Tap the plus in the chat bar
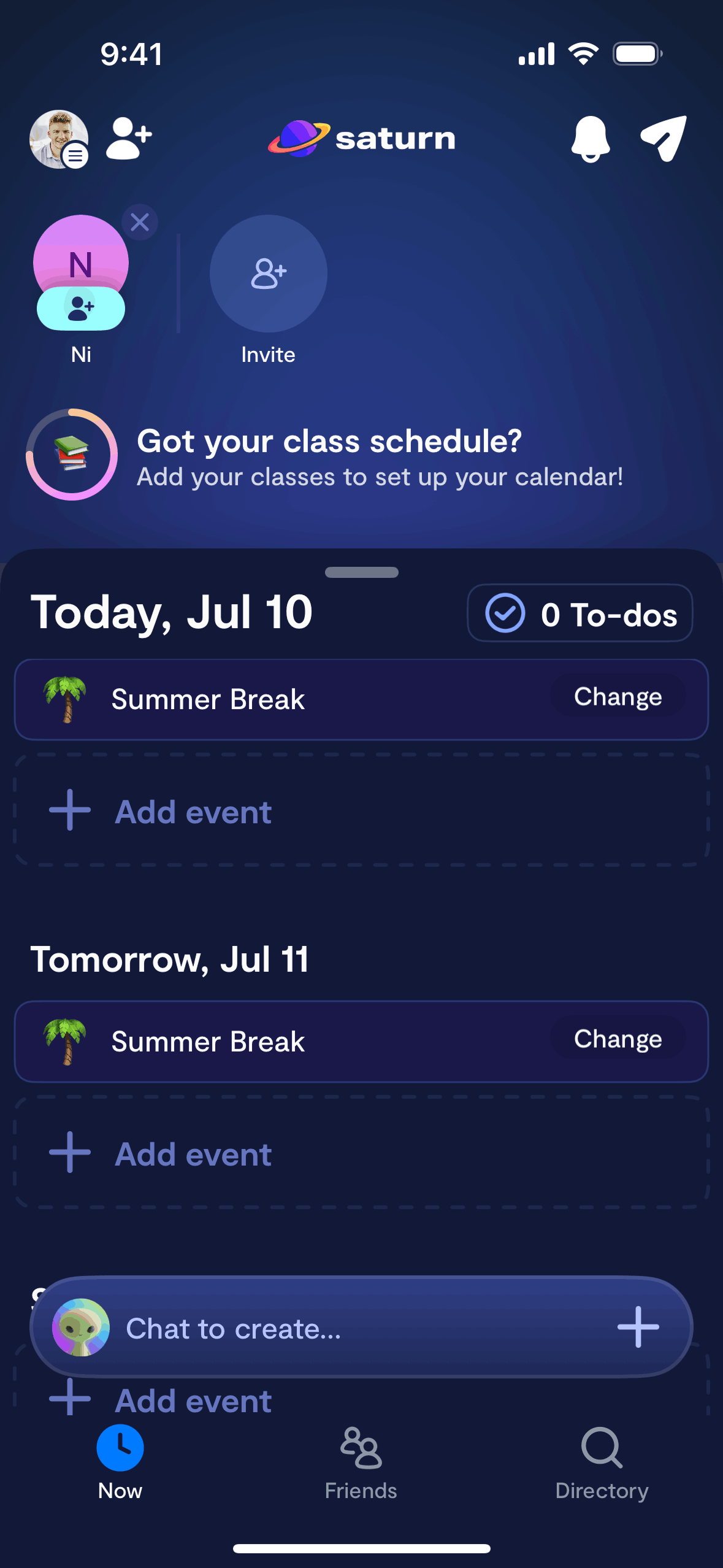 click(x=638, y=1327)
